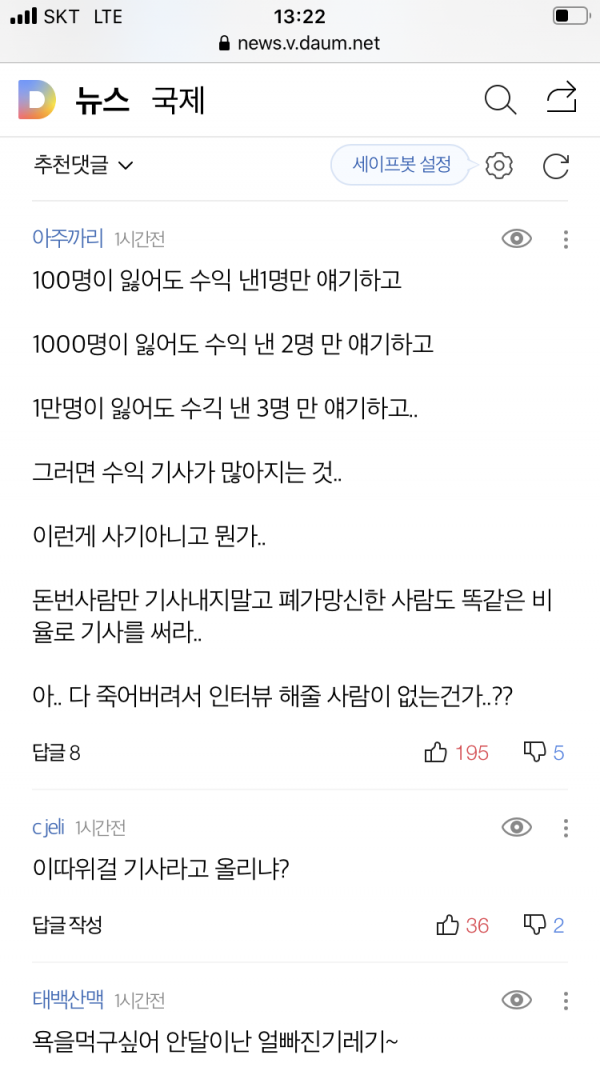This screenshot has width=600, height=1067.
Task: Toggle visibility eye on 아주까리's comment
Action: (516, 238)
